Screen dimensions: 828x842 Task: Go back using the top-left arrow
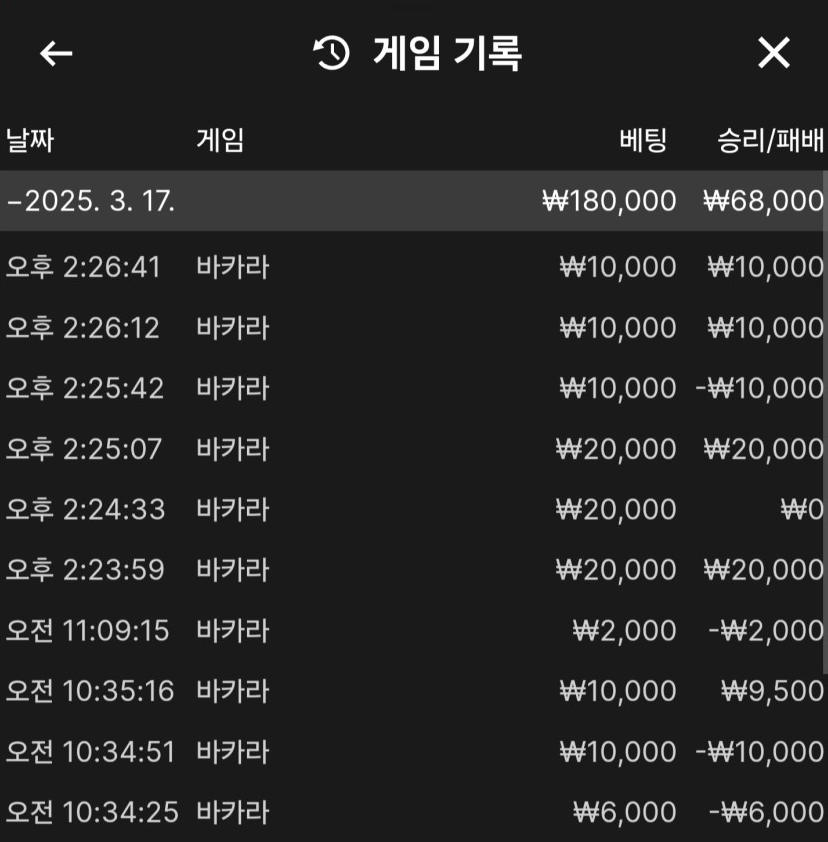pos(56,53)
